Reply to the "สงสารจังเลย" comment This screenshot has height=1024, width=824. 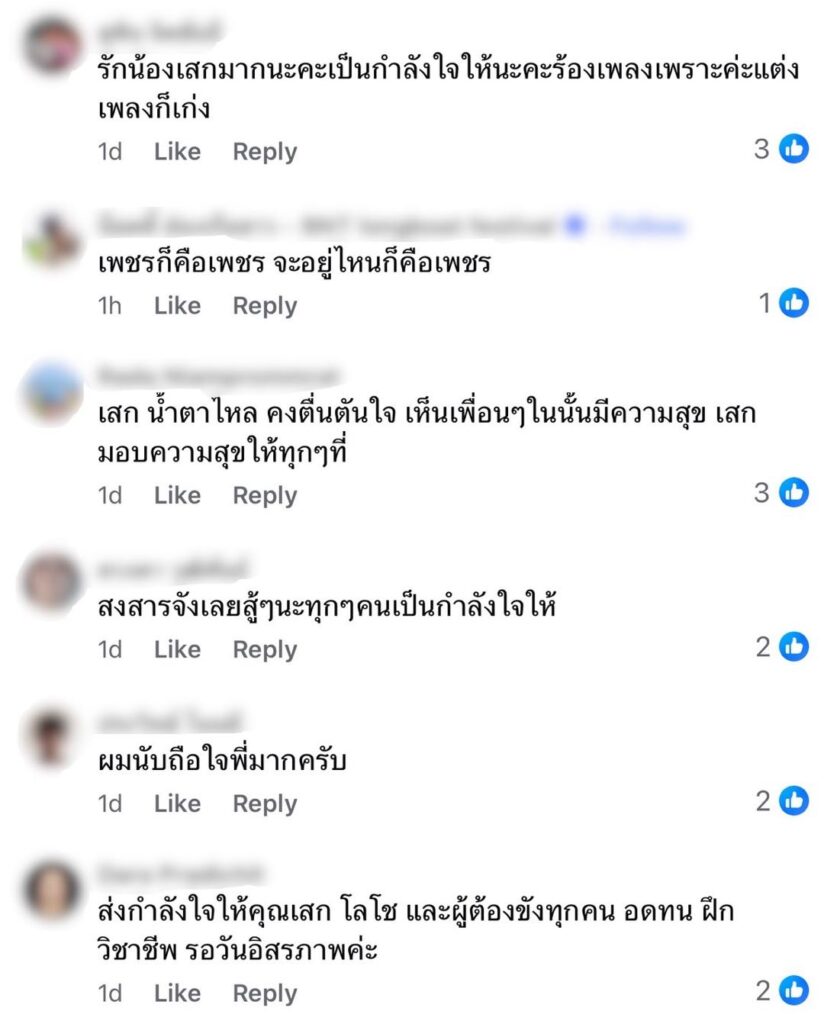pos(264,650)
